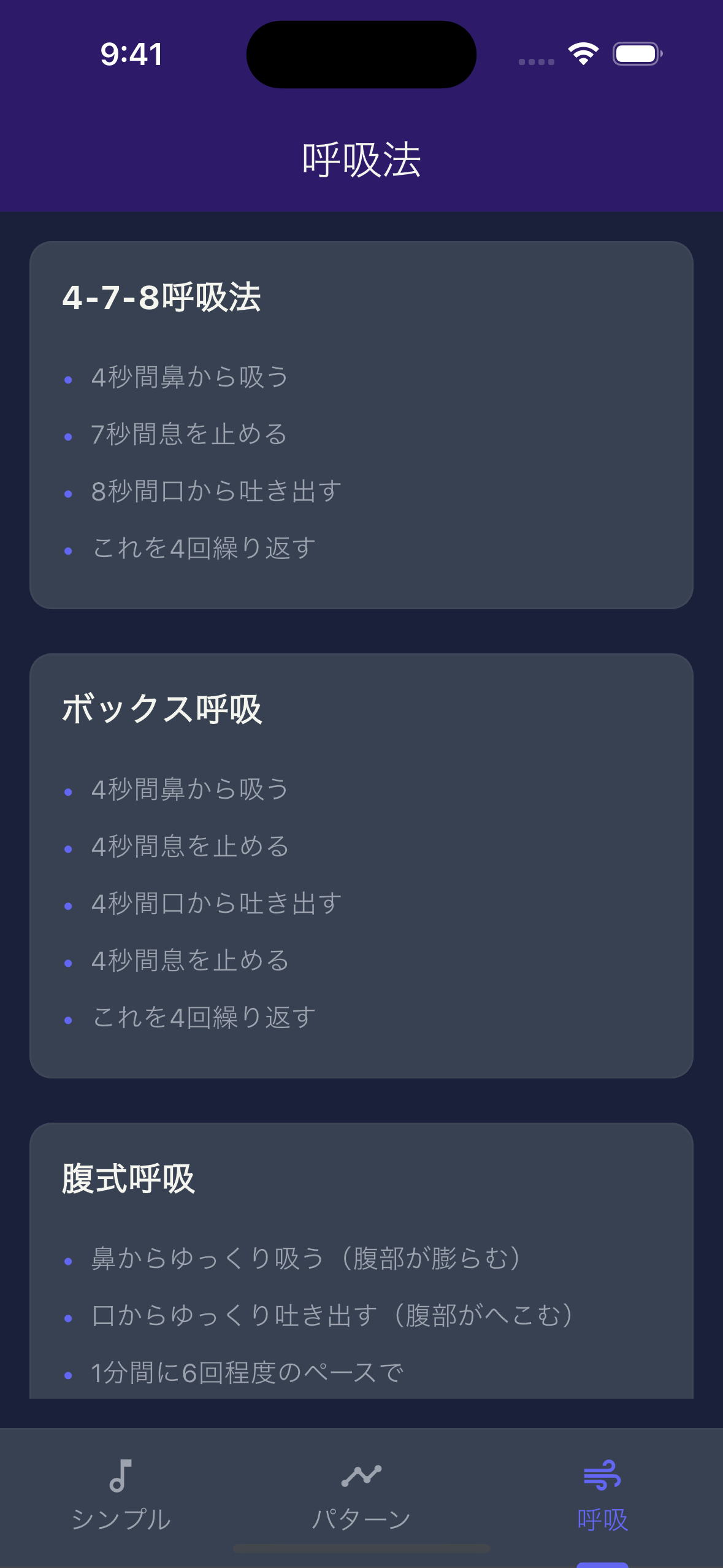This screenshot has height=1568, width=723.
Task: Tap the line 1分間に6回程度のペースで
Action: [x=247, y=1374]
